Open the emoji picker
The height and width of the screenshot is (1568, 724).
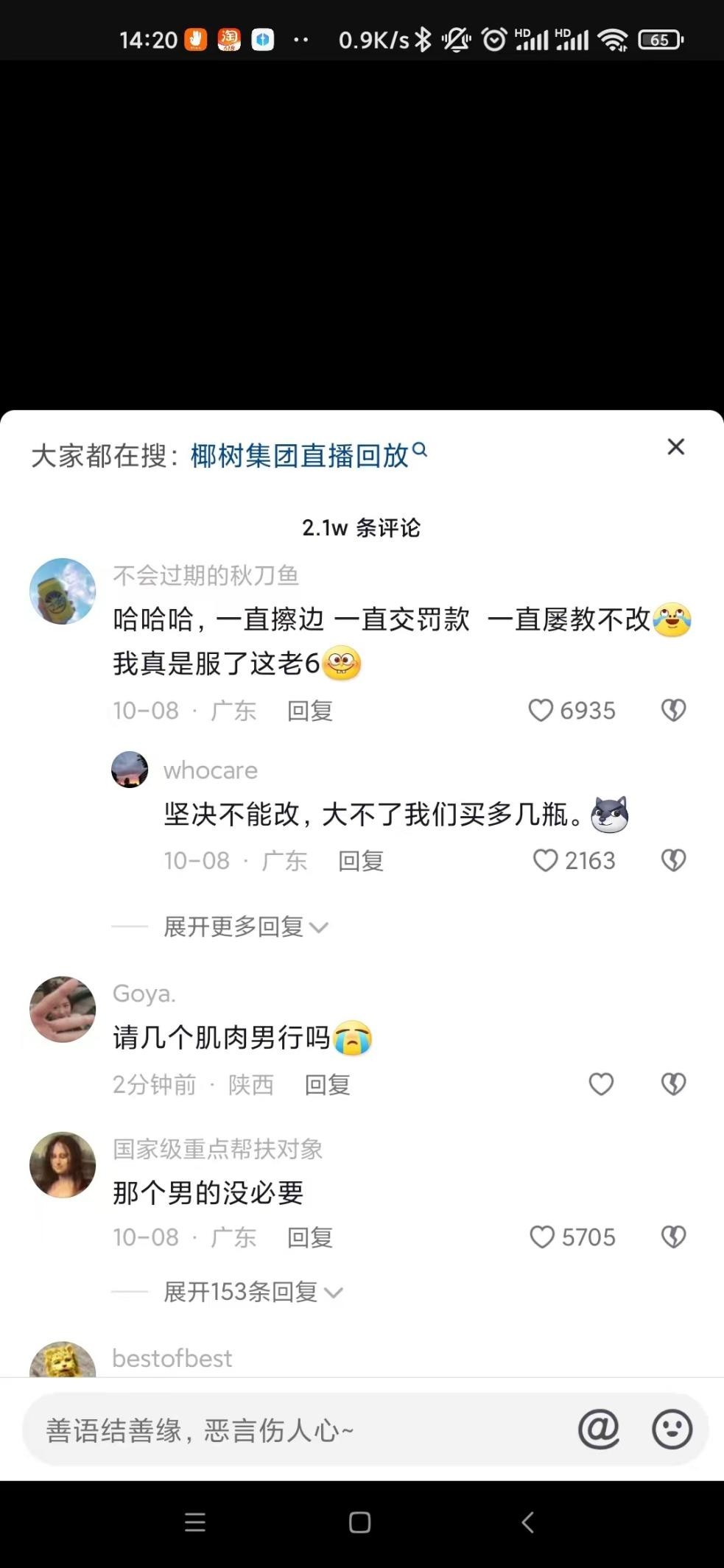(x=672, y=1430)
